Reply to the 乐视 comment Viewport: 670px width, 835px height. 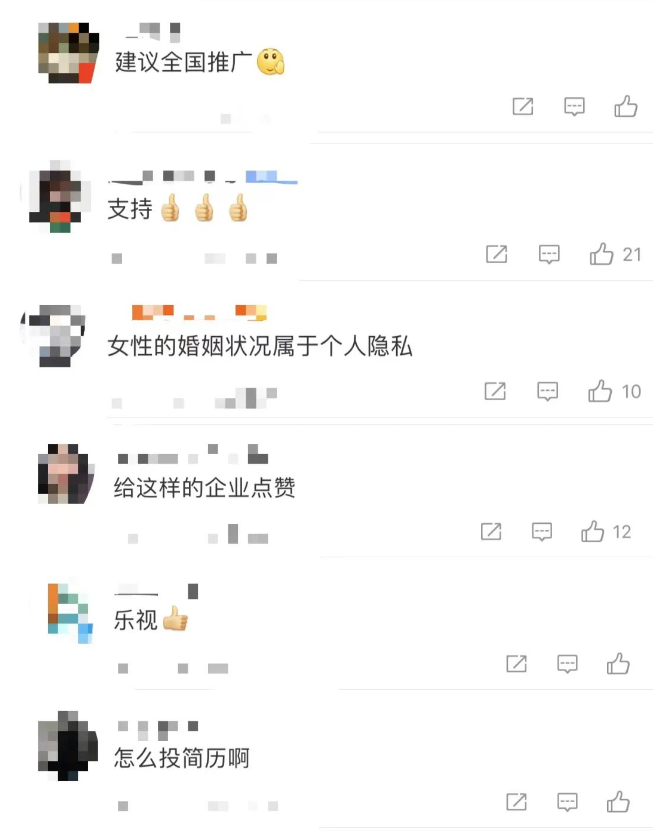coord(567,663)
